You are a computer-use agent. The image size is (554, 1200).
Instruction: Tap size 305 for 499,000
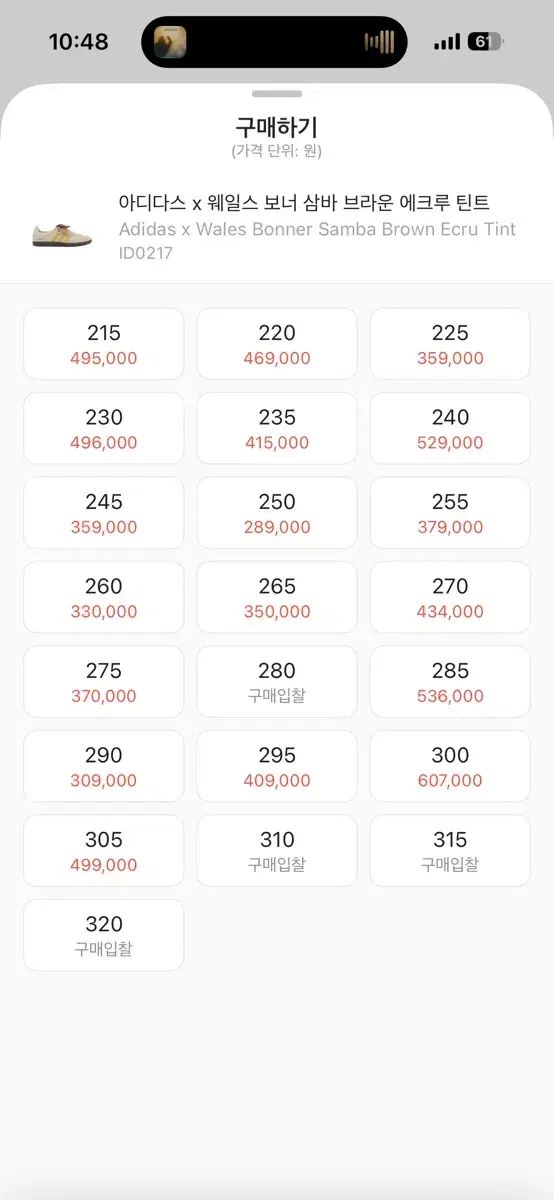point(104,851)
